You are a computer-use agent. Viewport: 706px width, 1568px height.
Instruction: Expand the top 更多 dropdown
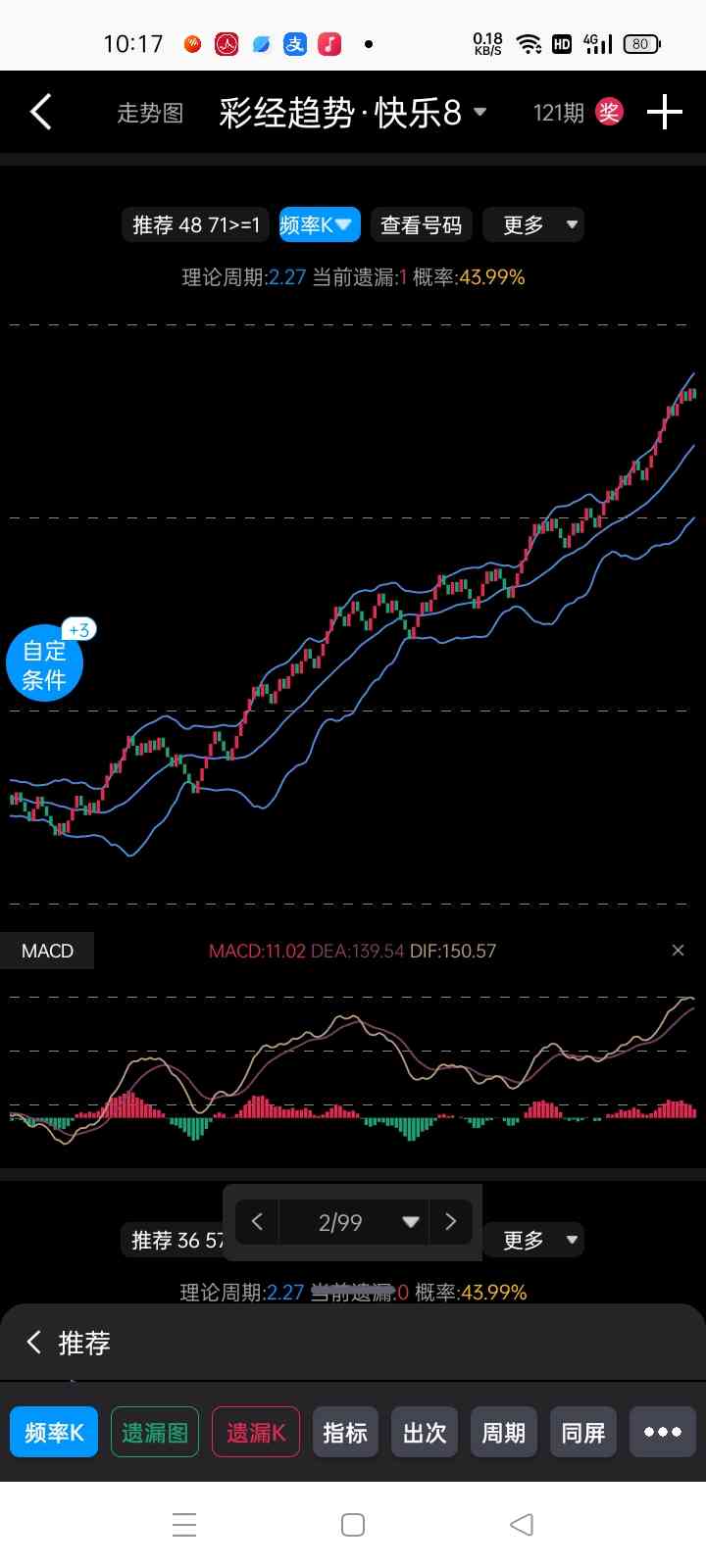point(533,225)
